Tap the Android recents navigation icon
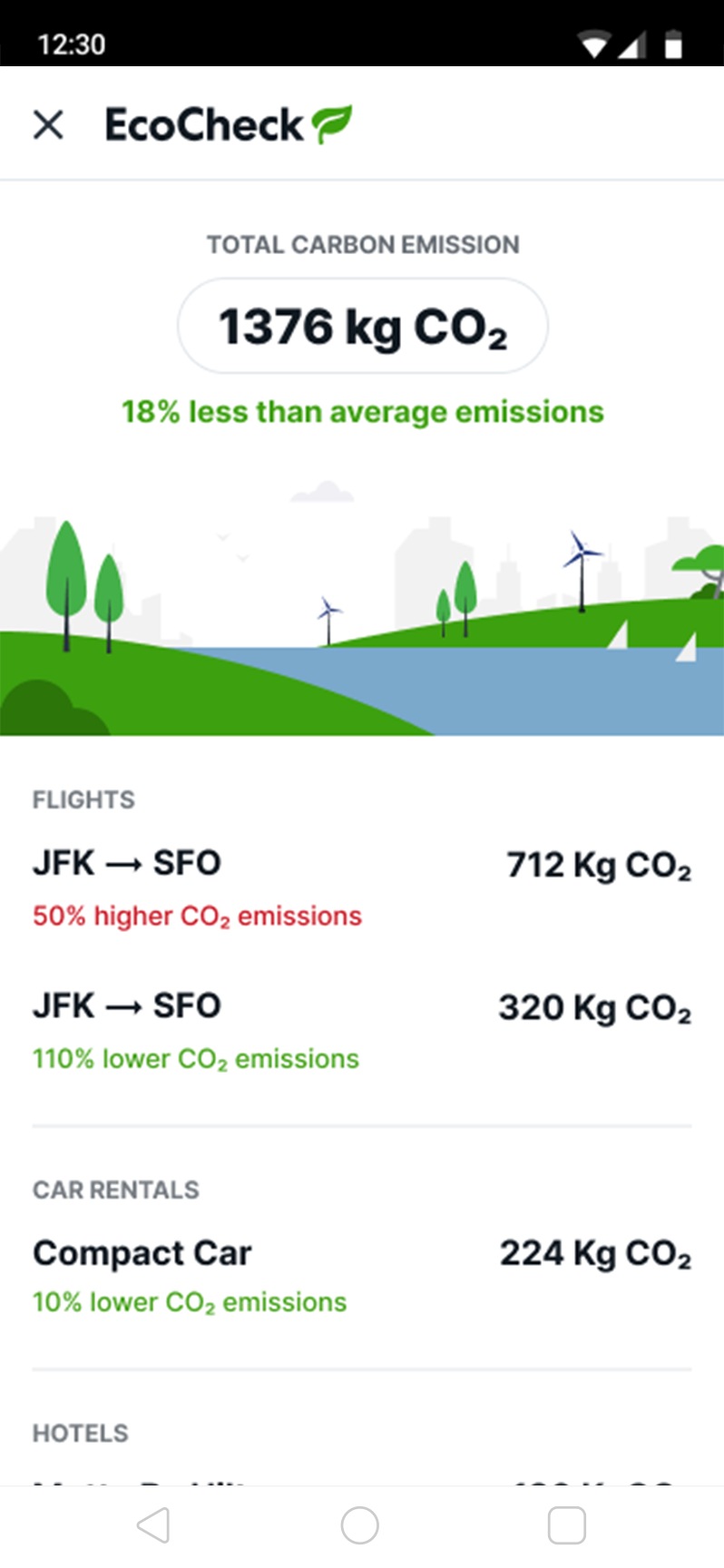Screen dimensions: 724x1568 click(565, 1524)
